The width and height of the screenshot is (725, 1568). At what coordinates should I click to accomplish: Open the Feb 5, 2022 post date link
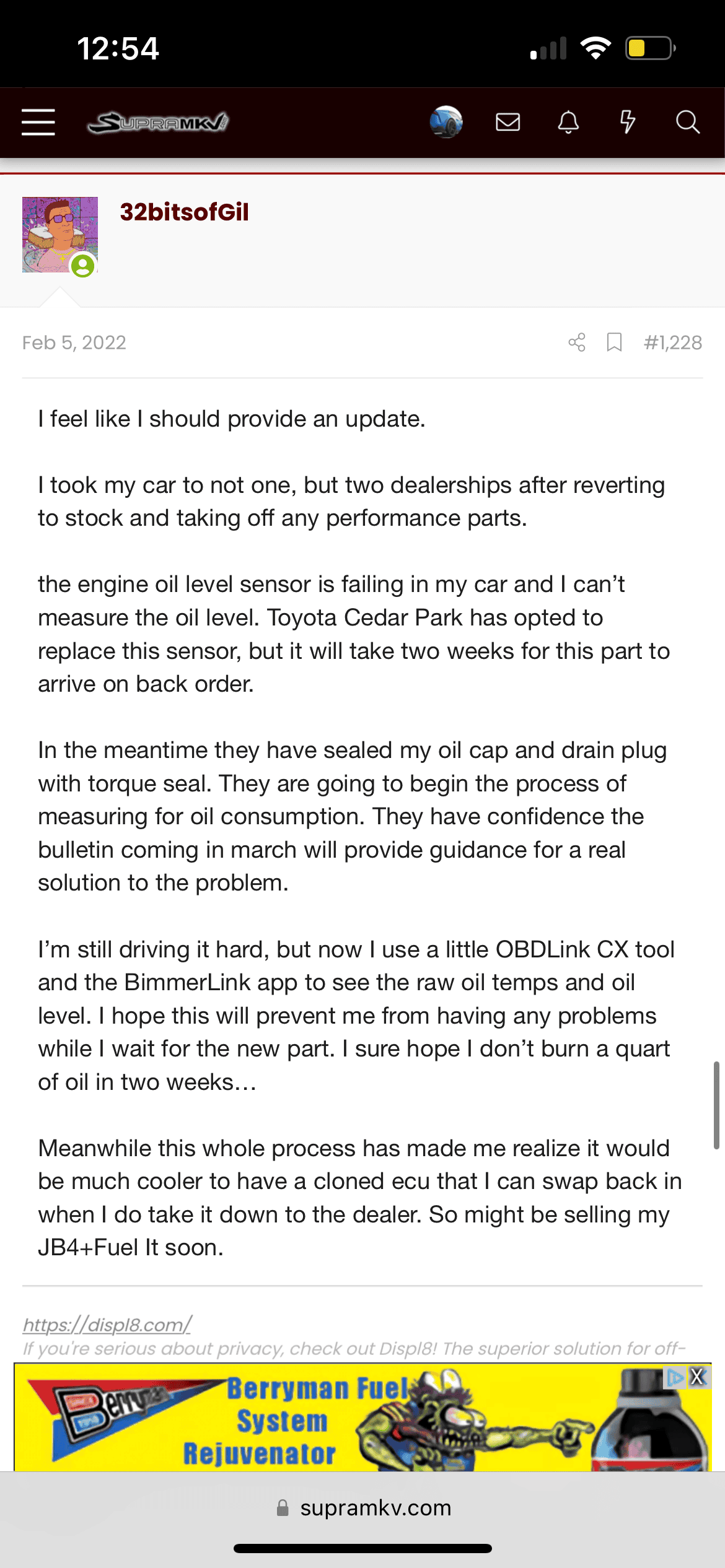tap(74, 342)
